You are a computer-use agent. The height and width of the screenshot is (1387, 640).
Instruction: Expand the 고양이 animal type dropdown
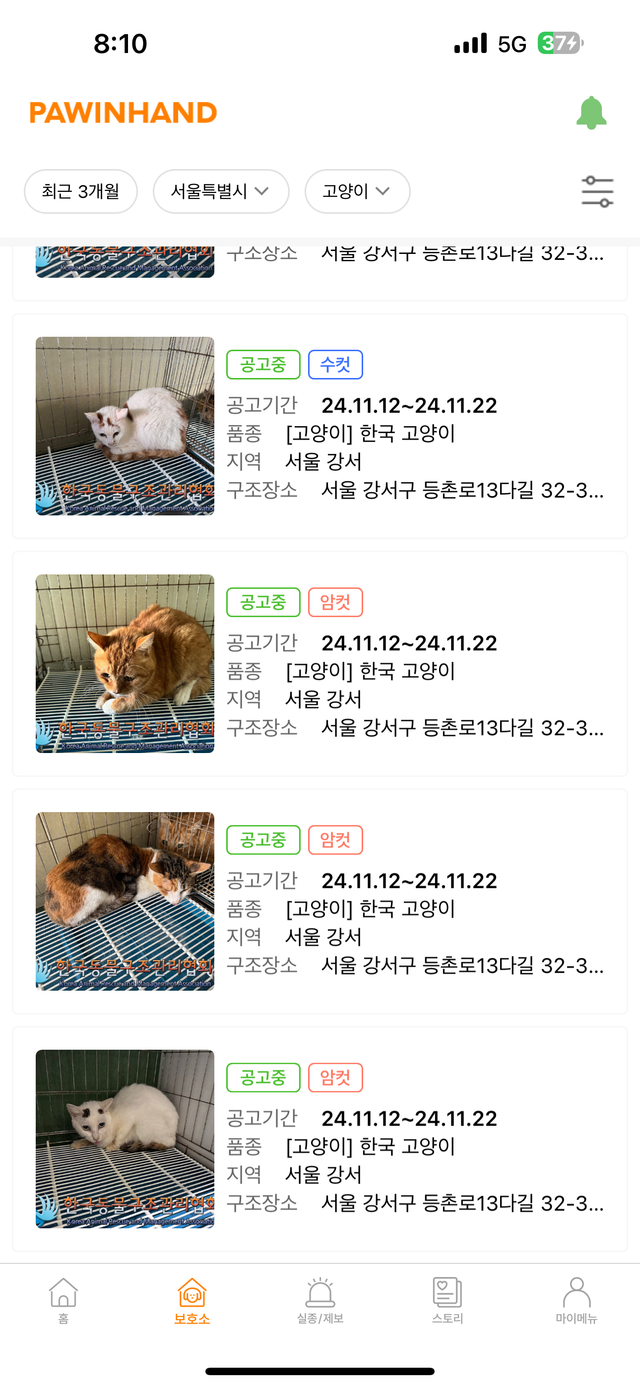point(357,191)
